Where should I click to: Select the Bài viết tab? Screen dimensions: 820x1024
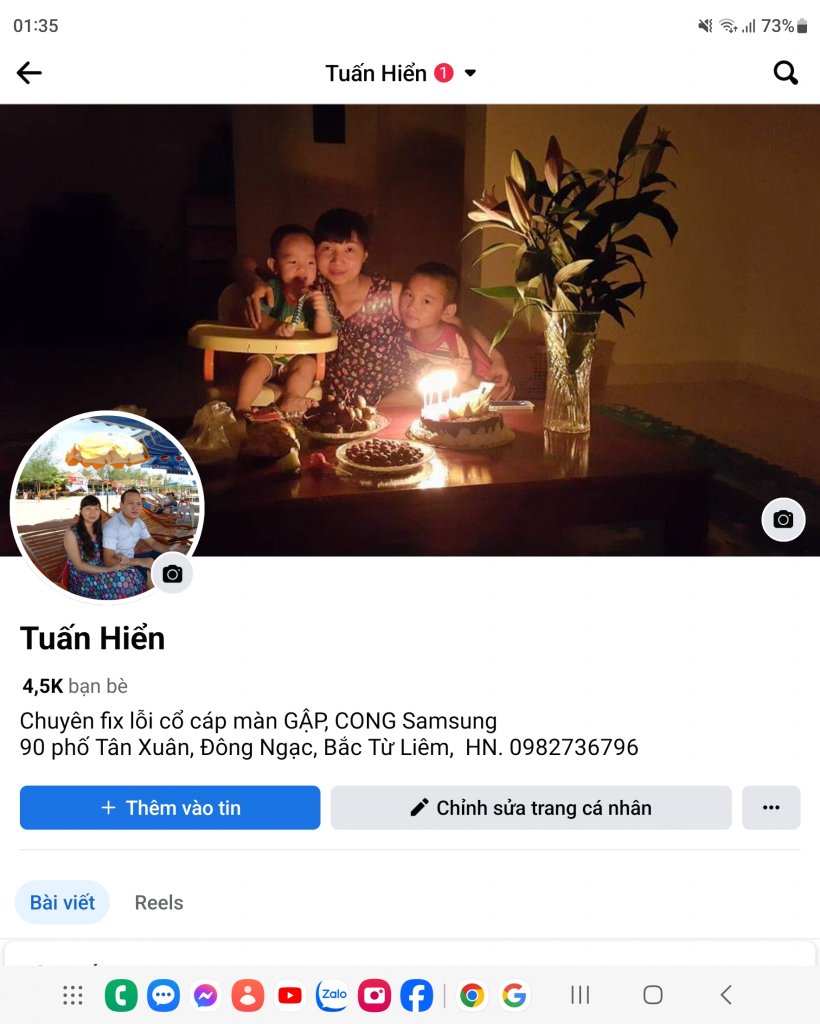tap(62, 902)
